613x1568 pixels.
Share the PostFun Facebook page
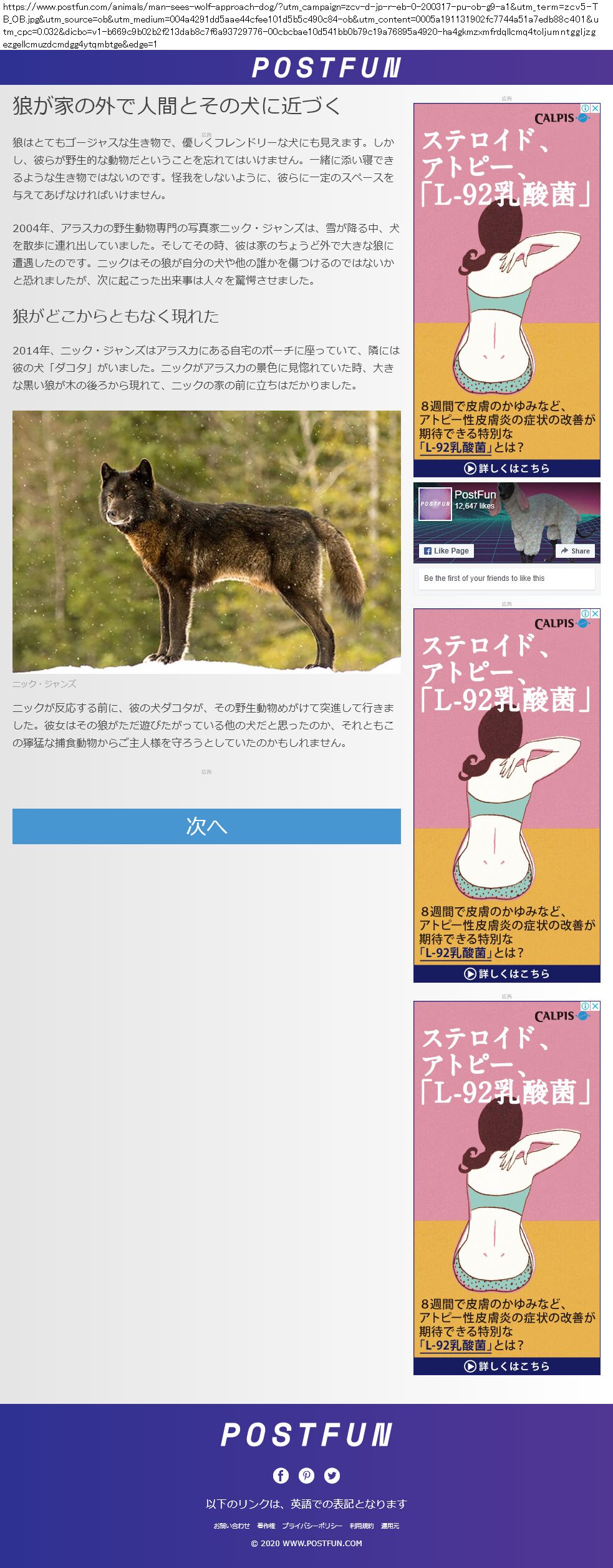pos(575,551)
